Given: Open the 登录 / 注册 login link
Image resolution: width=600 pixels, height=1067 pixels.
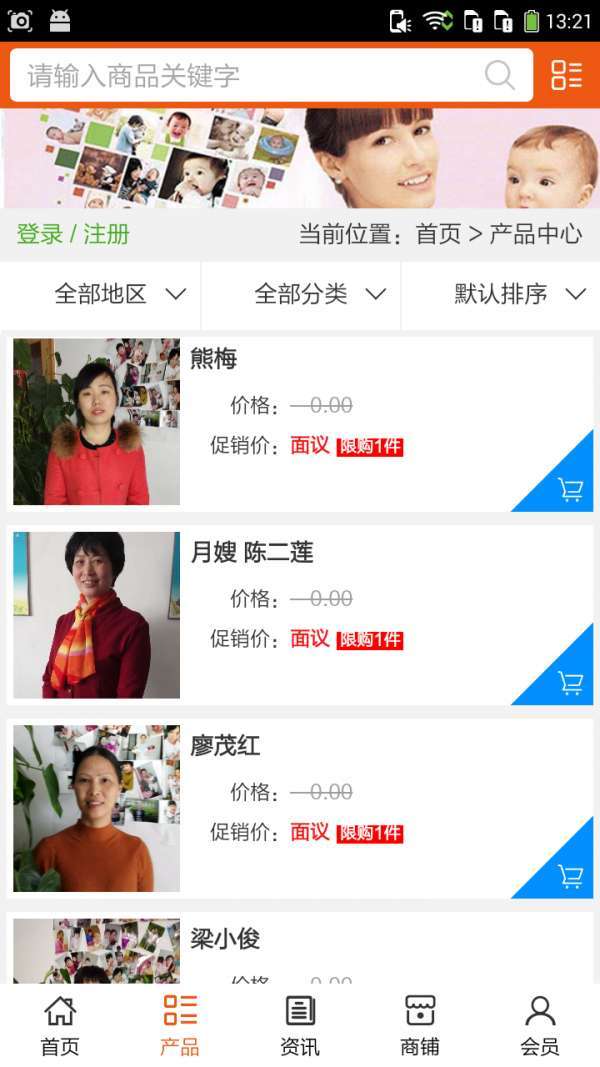Looking at the screenshot, I should point(73,234).
